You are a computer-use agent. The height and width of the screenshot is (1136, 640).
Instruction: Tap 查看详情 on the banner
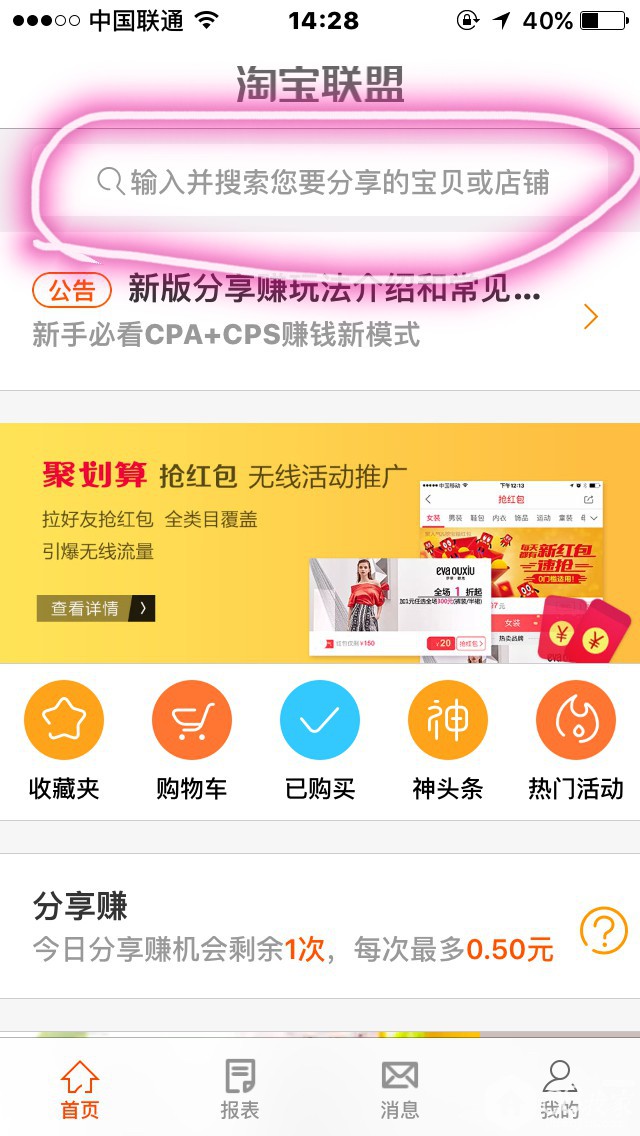pyautogui.click(x=96, y=608)
